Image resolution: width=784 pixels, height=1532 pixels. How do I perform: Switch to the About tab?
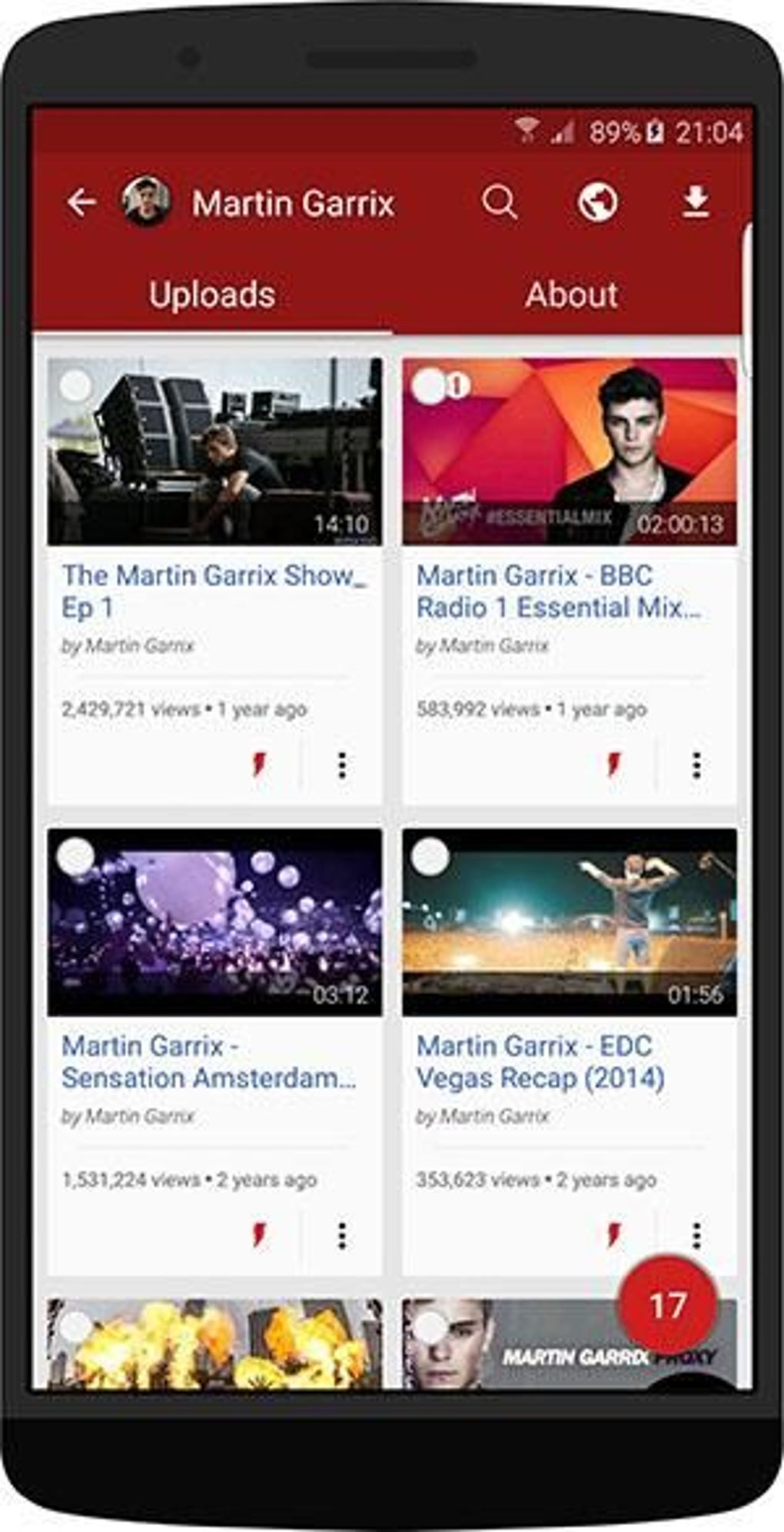[571, 295]
